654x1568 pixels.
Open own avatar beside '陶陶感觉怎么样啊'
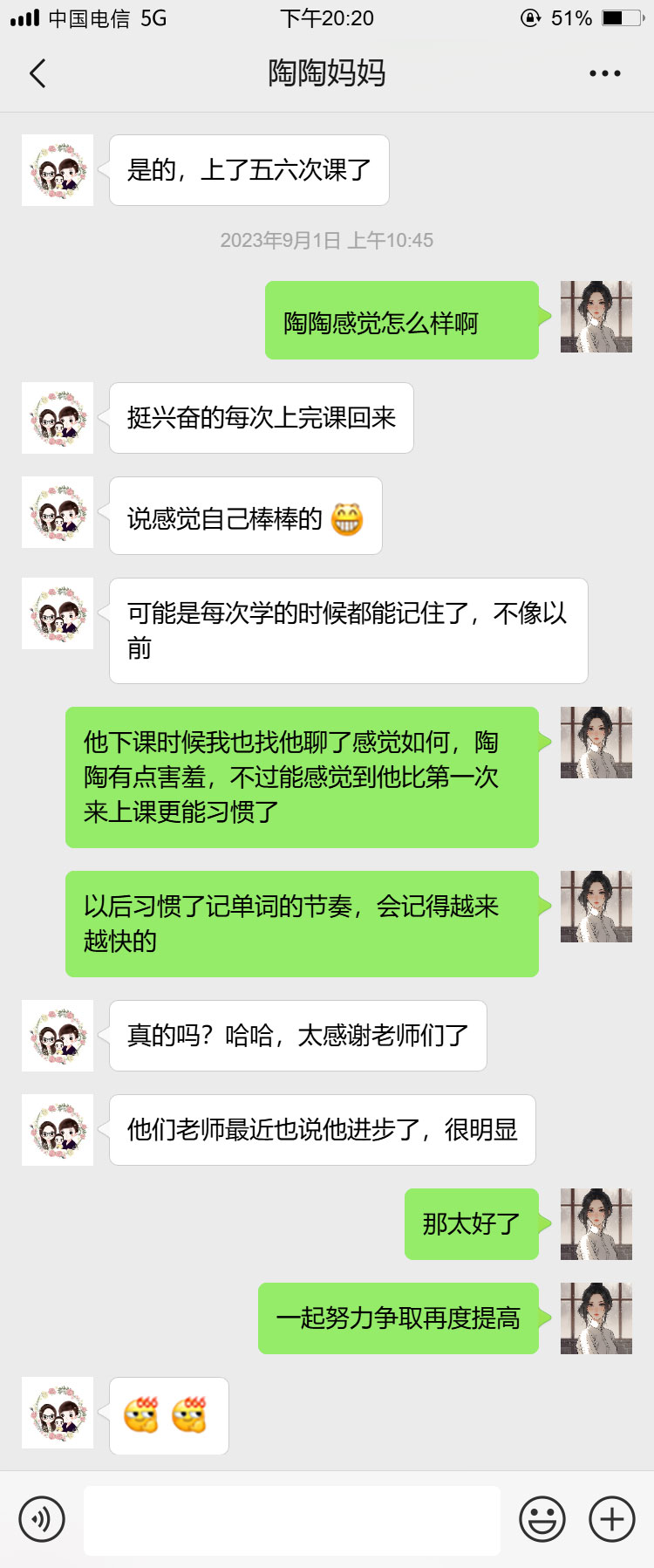[x=596, y=317]
